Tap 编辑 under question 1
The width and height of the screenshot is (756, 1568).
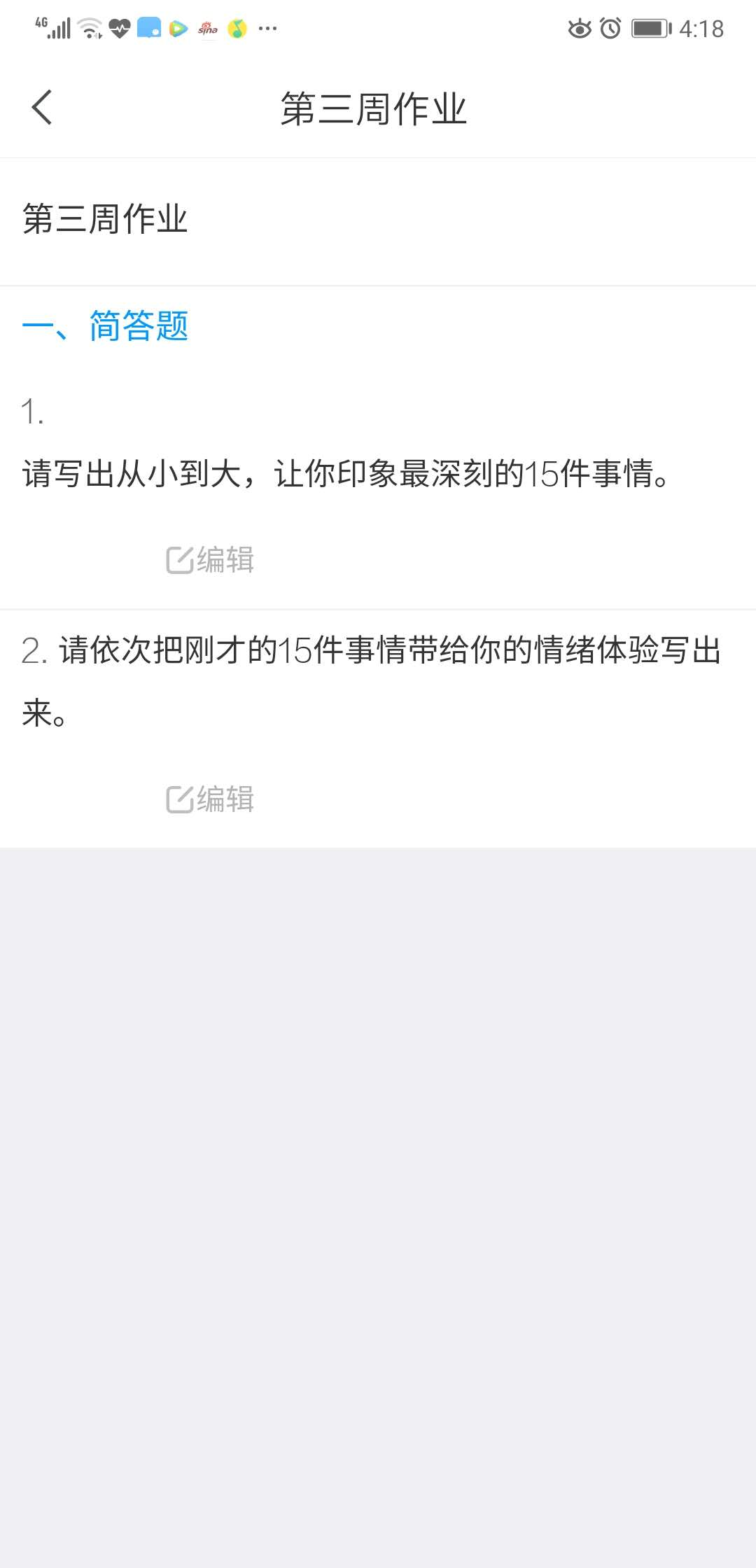coord(210,560)
